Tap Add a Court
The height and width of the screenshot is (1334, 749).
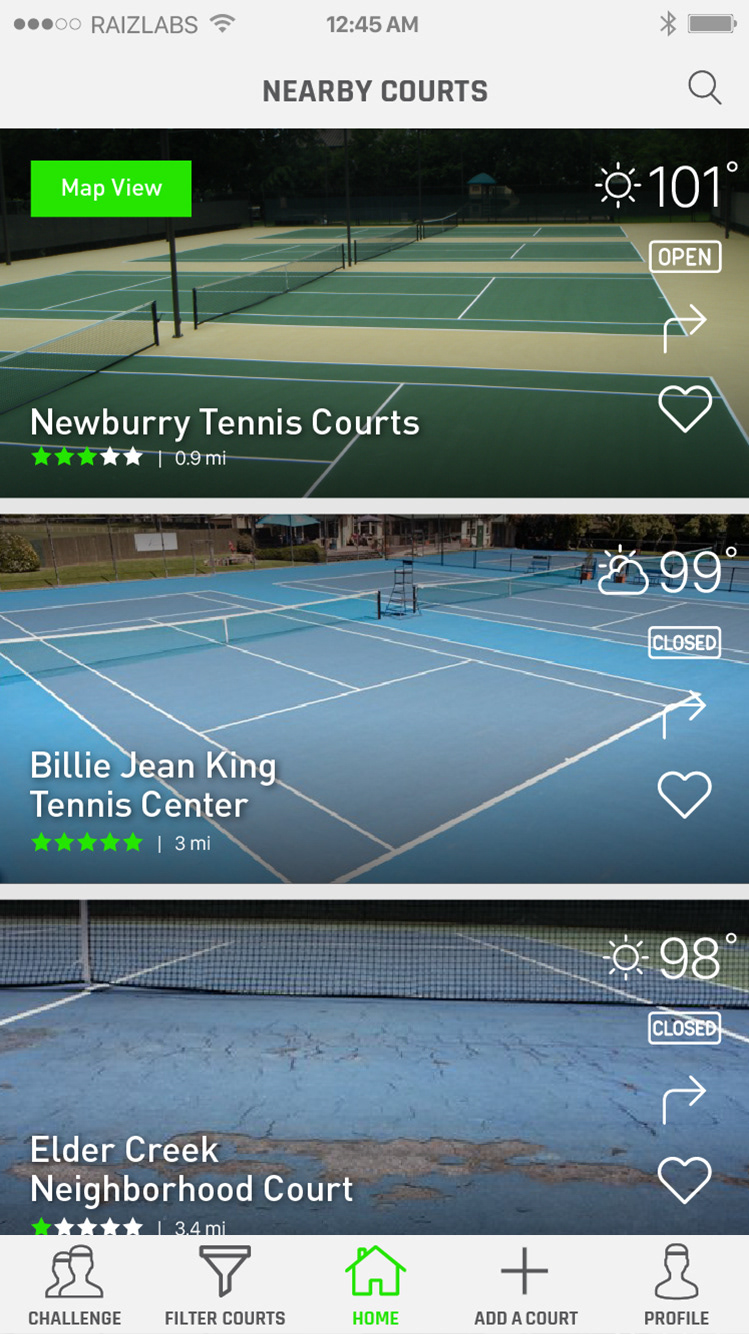[x=526, y=1287]
